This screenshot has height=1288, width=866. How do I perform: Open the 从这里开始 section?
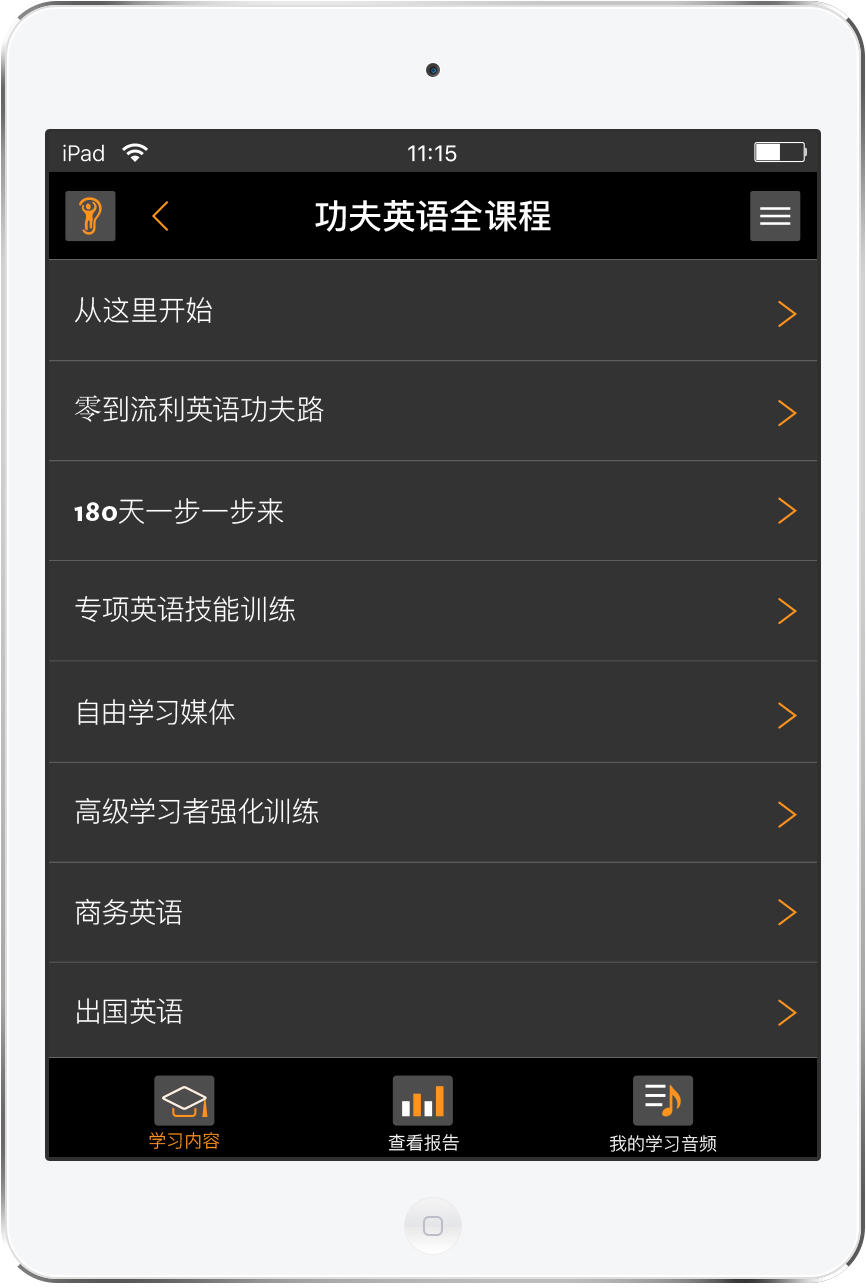click(x=432, y=311)
